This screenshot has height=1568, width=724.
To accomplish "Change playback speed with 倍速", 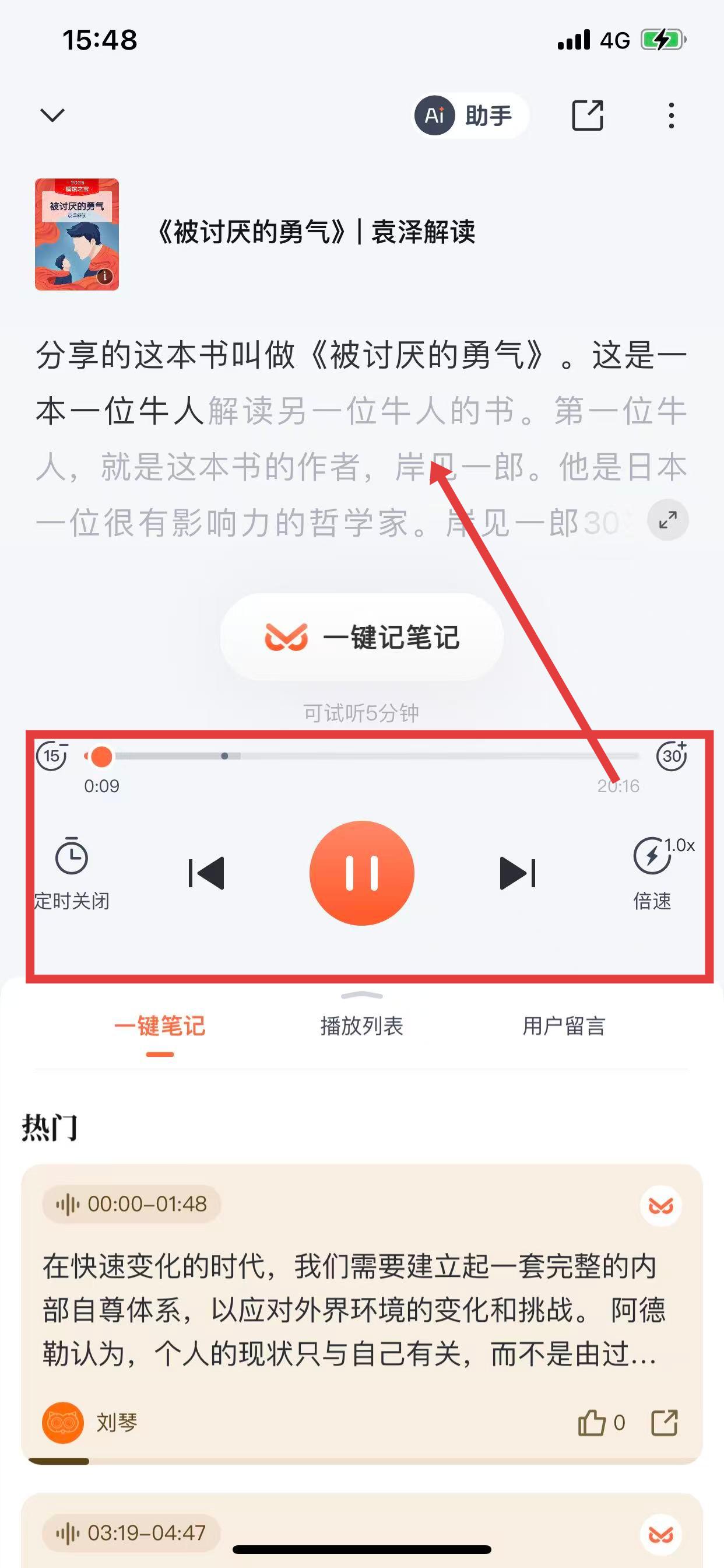I will coord(653,871).
